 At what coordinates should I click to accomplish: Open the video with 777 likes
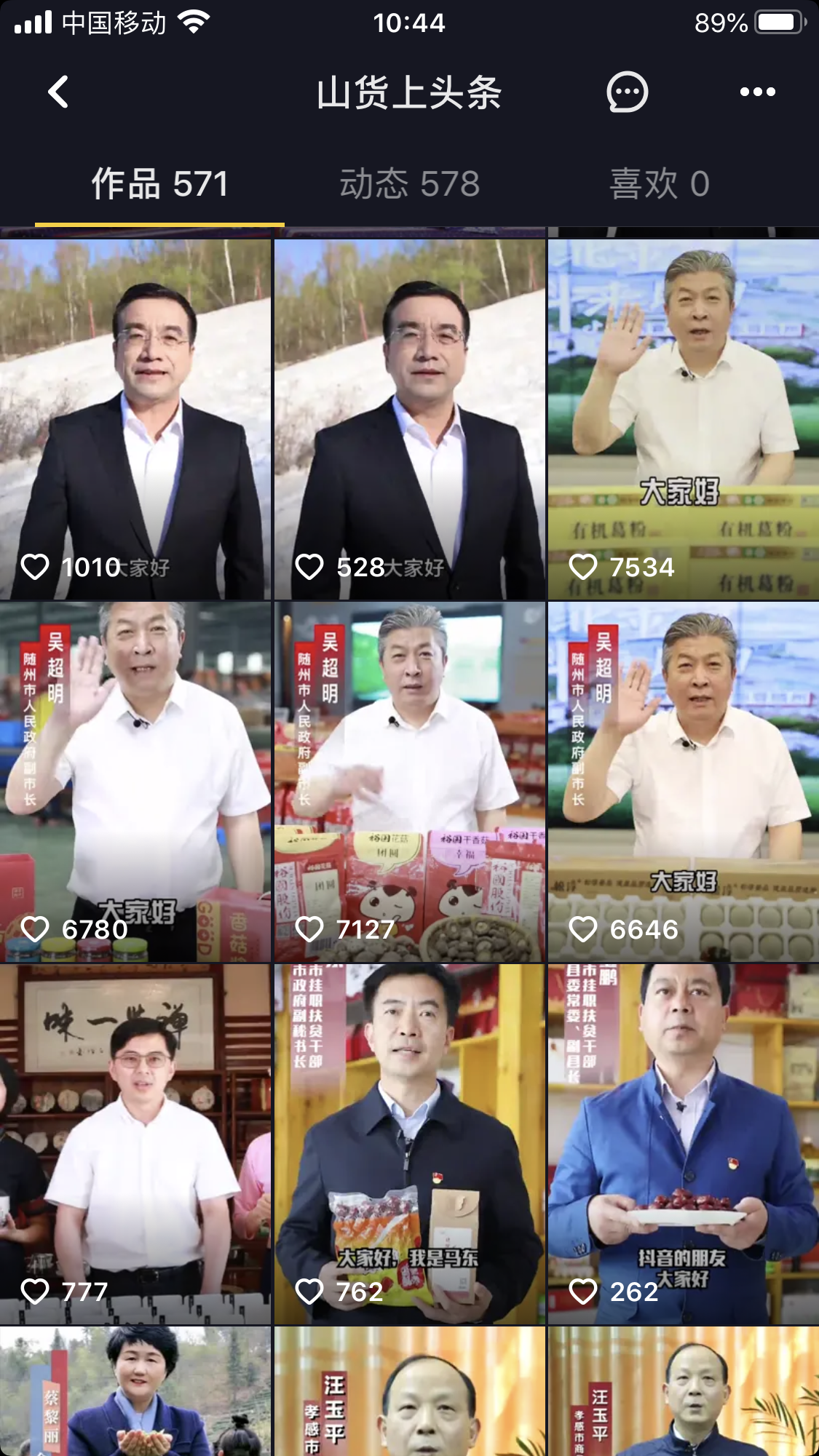click(x=135, y=1144)
